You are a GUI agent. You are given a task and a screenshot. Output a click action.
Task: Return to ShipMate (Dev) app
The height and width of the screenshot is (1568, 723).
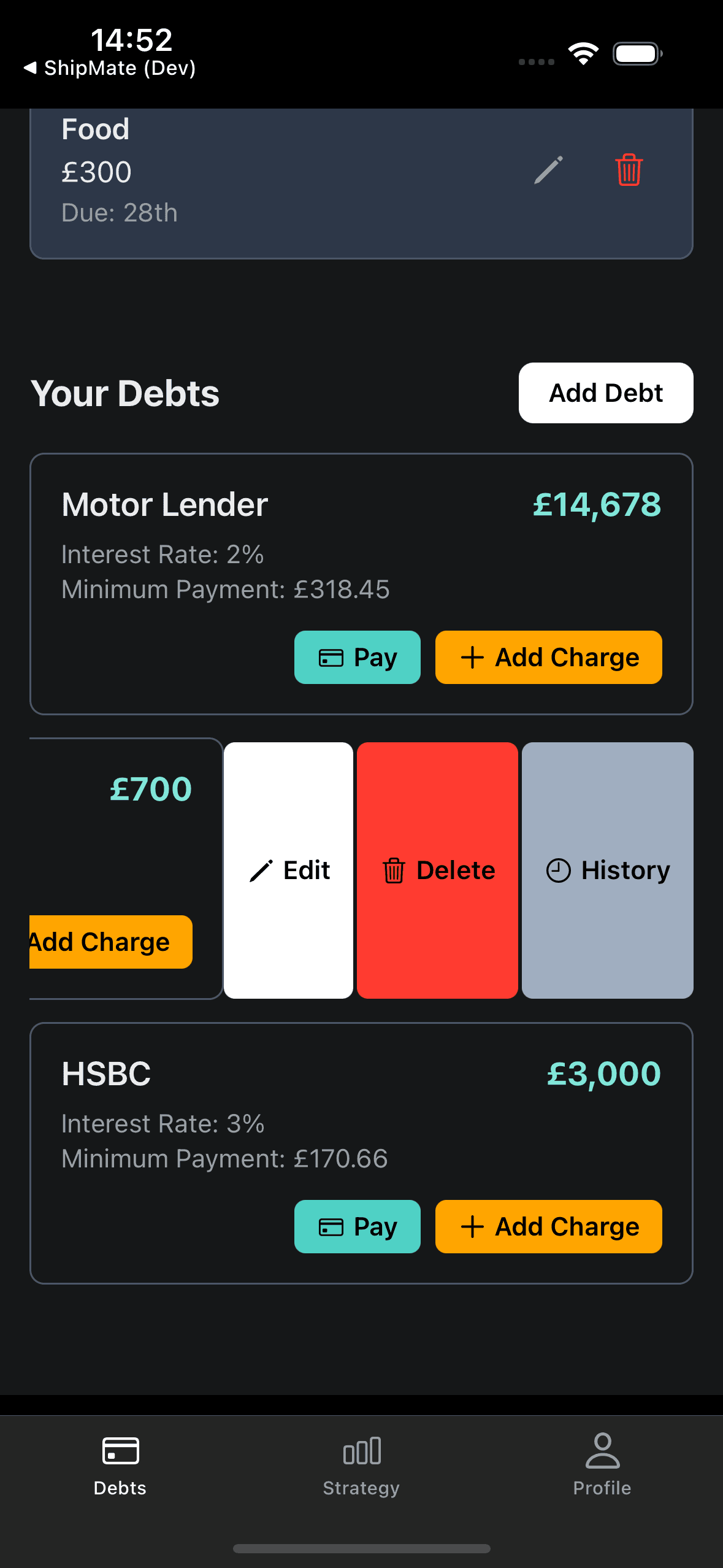click(x=110, y=67)
